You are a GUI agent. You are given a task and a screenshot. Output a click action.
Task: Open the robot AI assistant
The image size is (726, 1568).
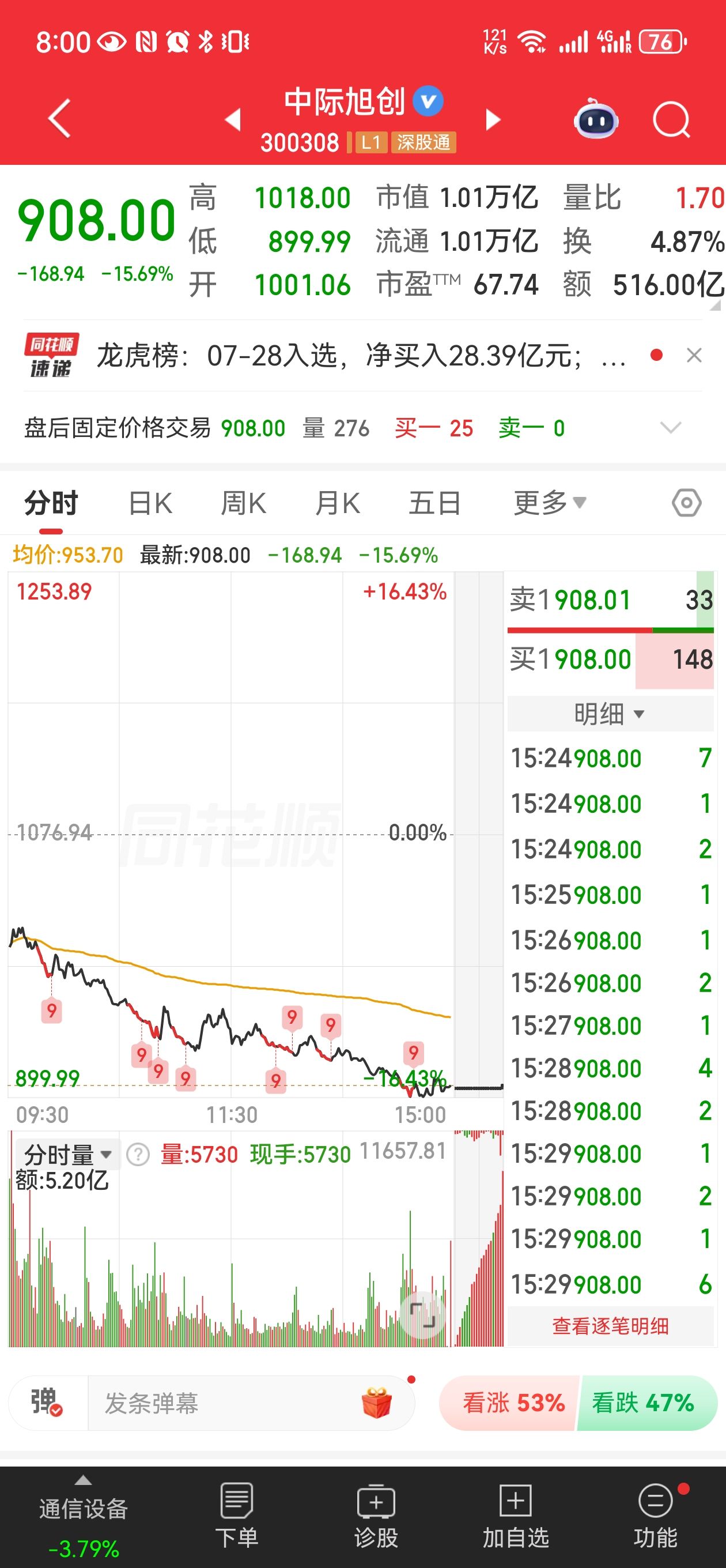pyautogui.click(x=596, y=118)
